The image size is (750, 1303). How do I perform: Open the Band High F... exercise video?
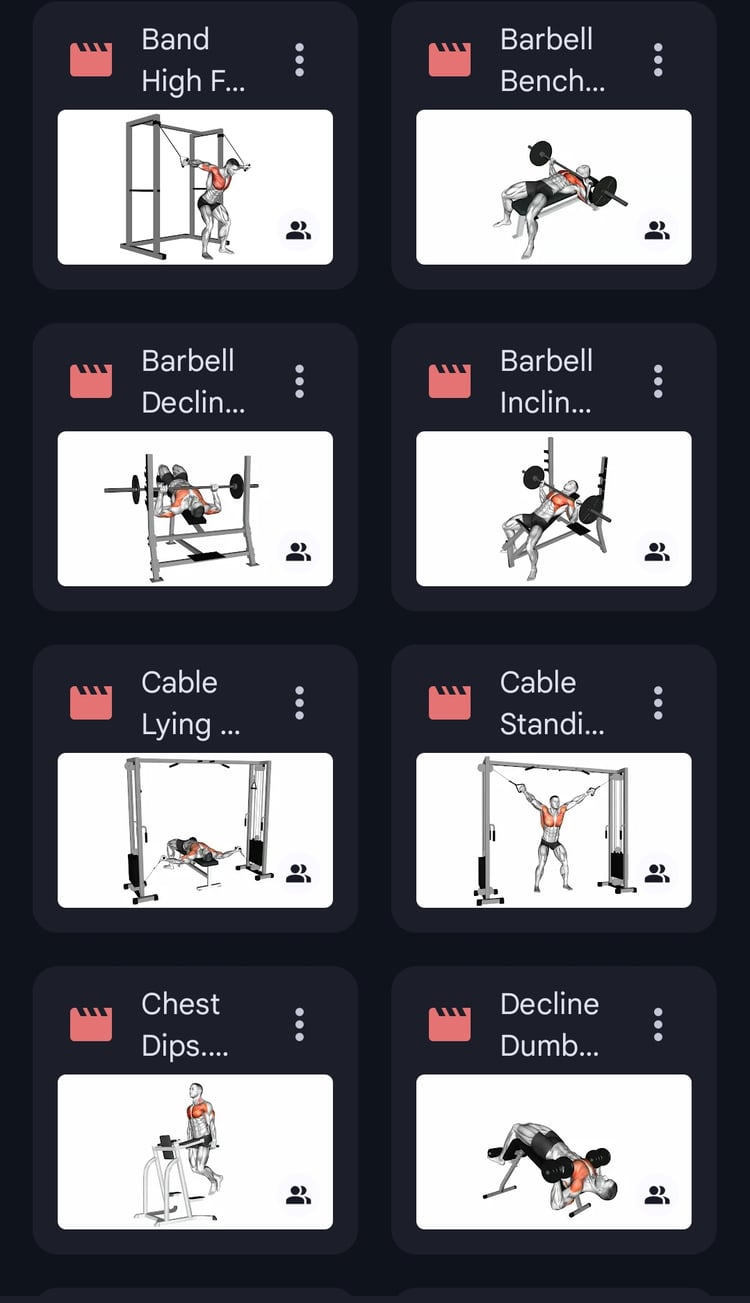pos(195,187)
